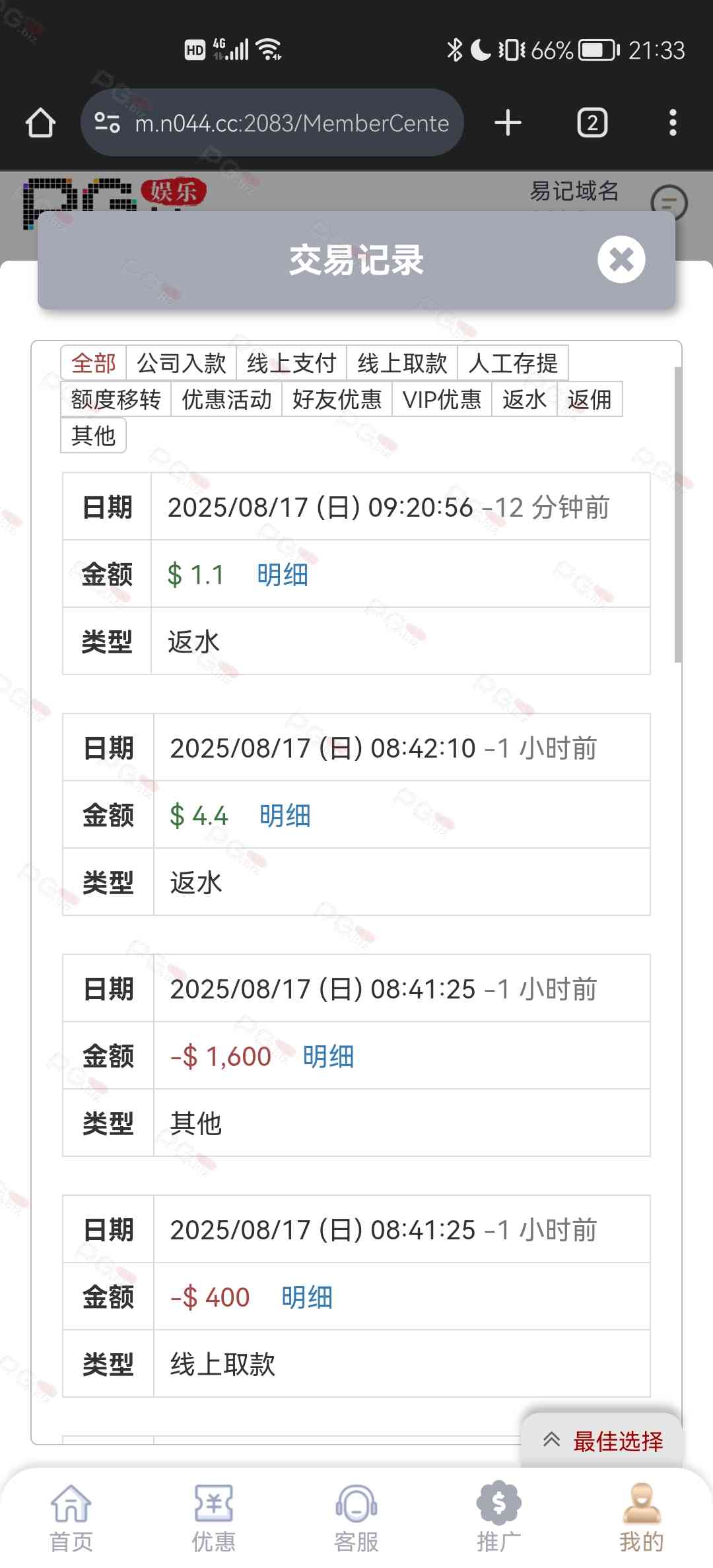
Task: Open 明细 for the $1.1 rebate
Action: (283, 575)
